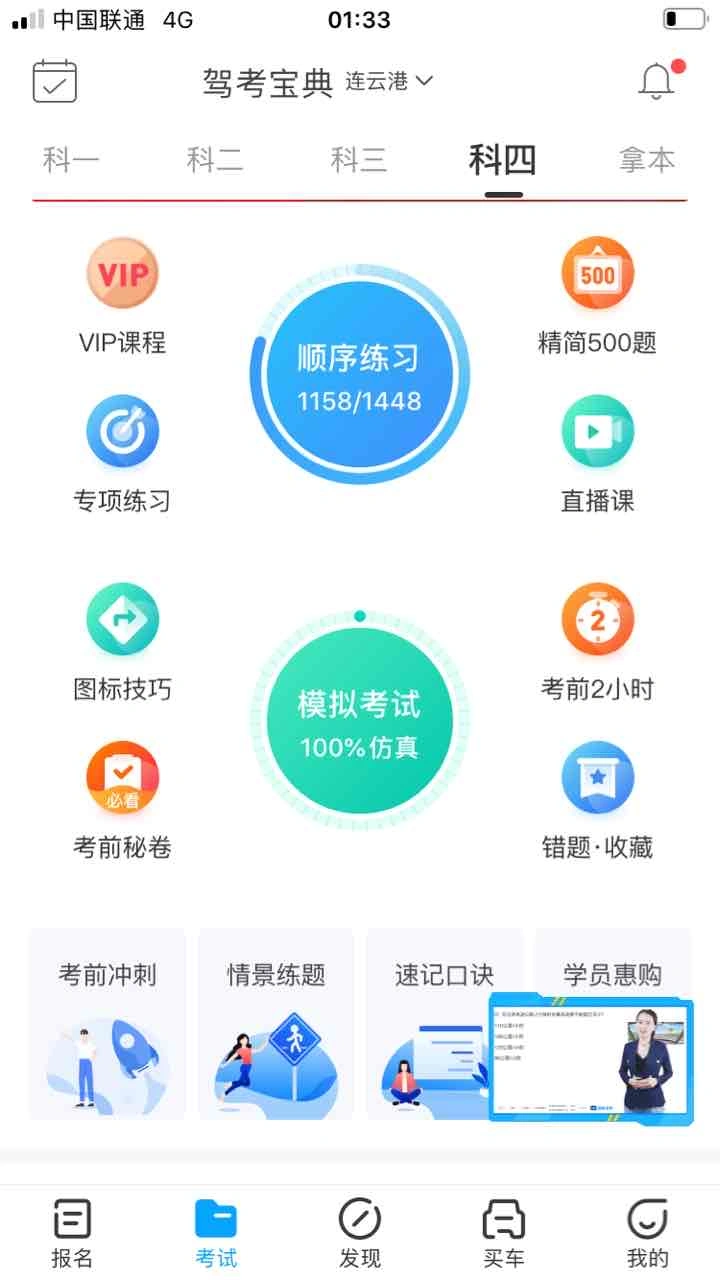Switch to the 科三 tab
This screenshot has height=1280, width=720.
point(359,160)
